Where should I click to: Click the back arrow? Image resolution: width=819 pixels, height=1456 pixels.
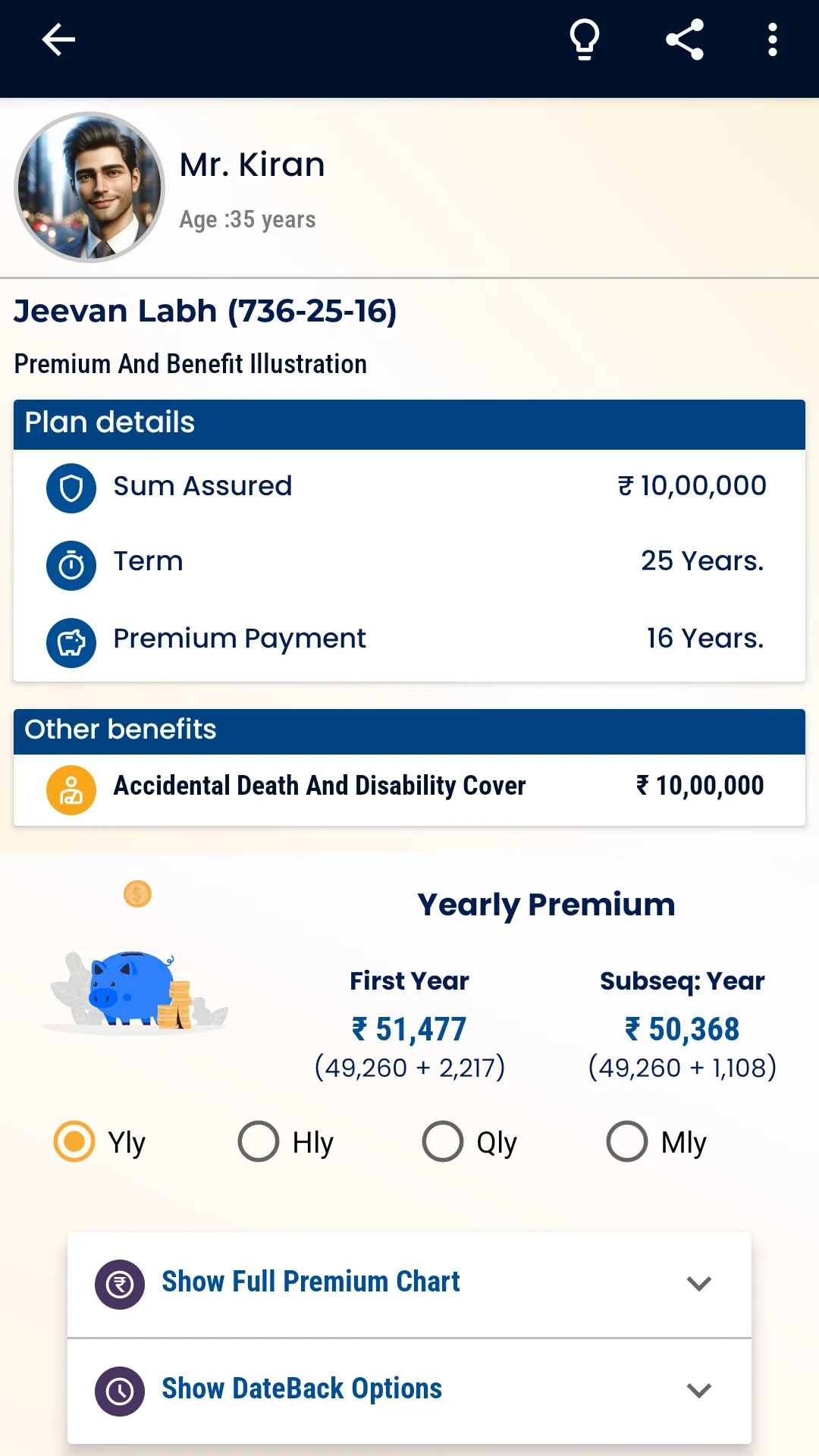(58, 39)
